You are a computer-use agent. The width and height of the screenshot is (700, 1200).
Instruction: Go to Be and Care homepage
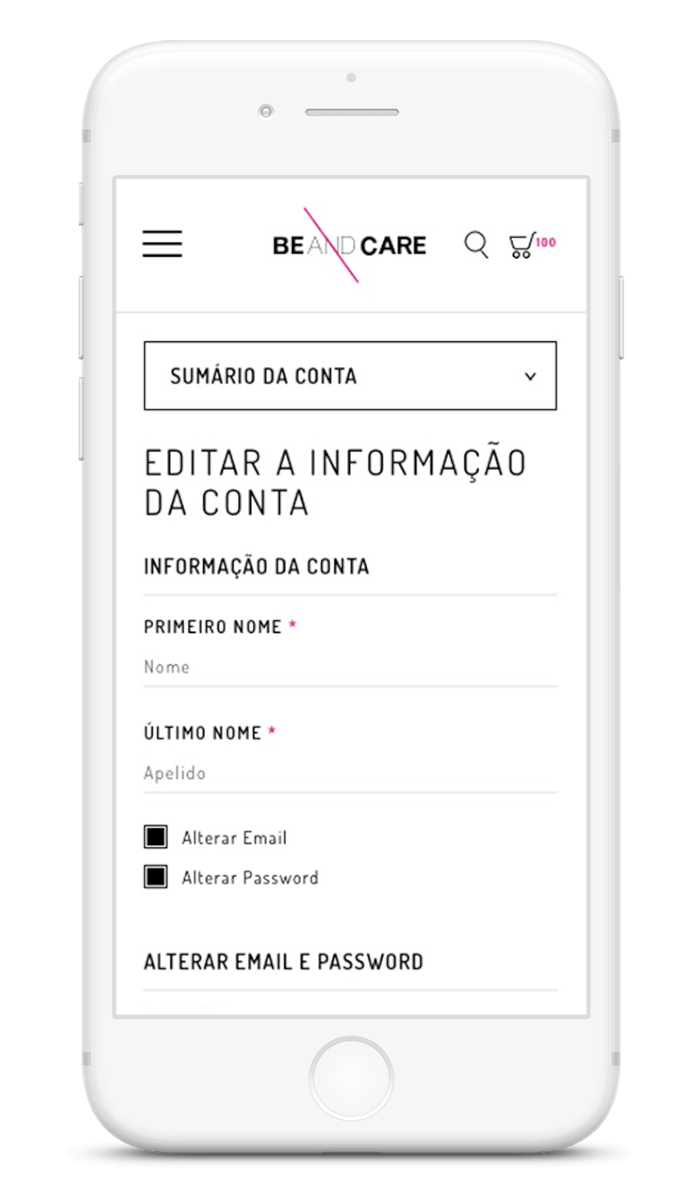(349, 245)
